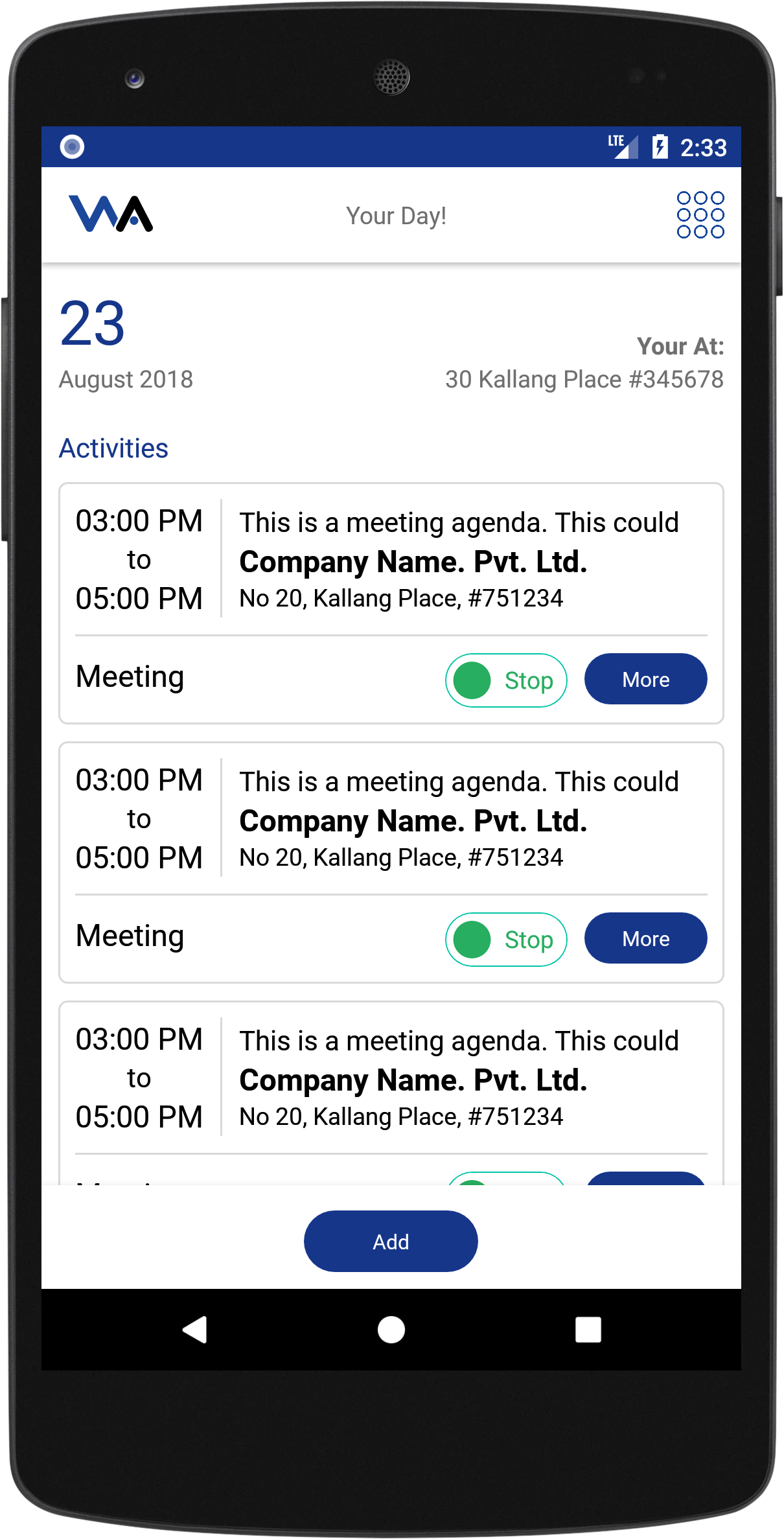Stop the first meeting activity

[506, 680]
